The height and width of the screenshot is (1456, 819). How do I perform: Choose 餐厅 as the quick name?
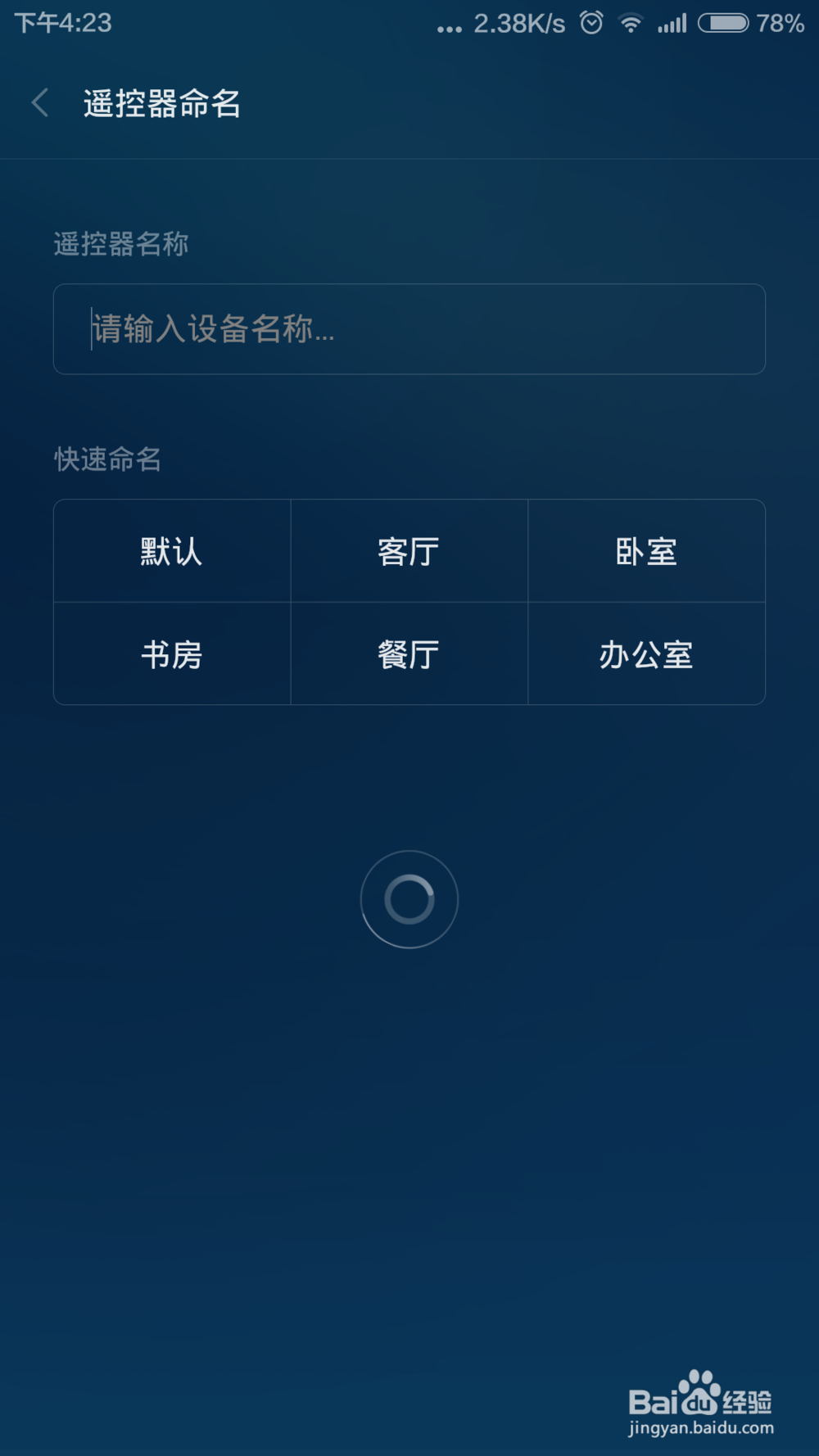(x=409, y=653)
